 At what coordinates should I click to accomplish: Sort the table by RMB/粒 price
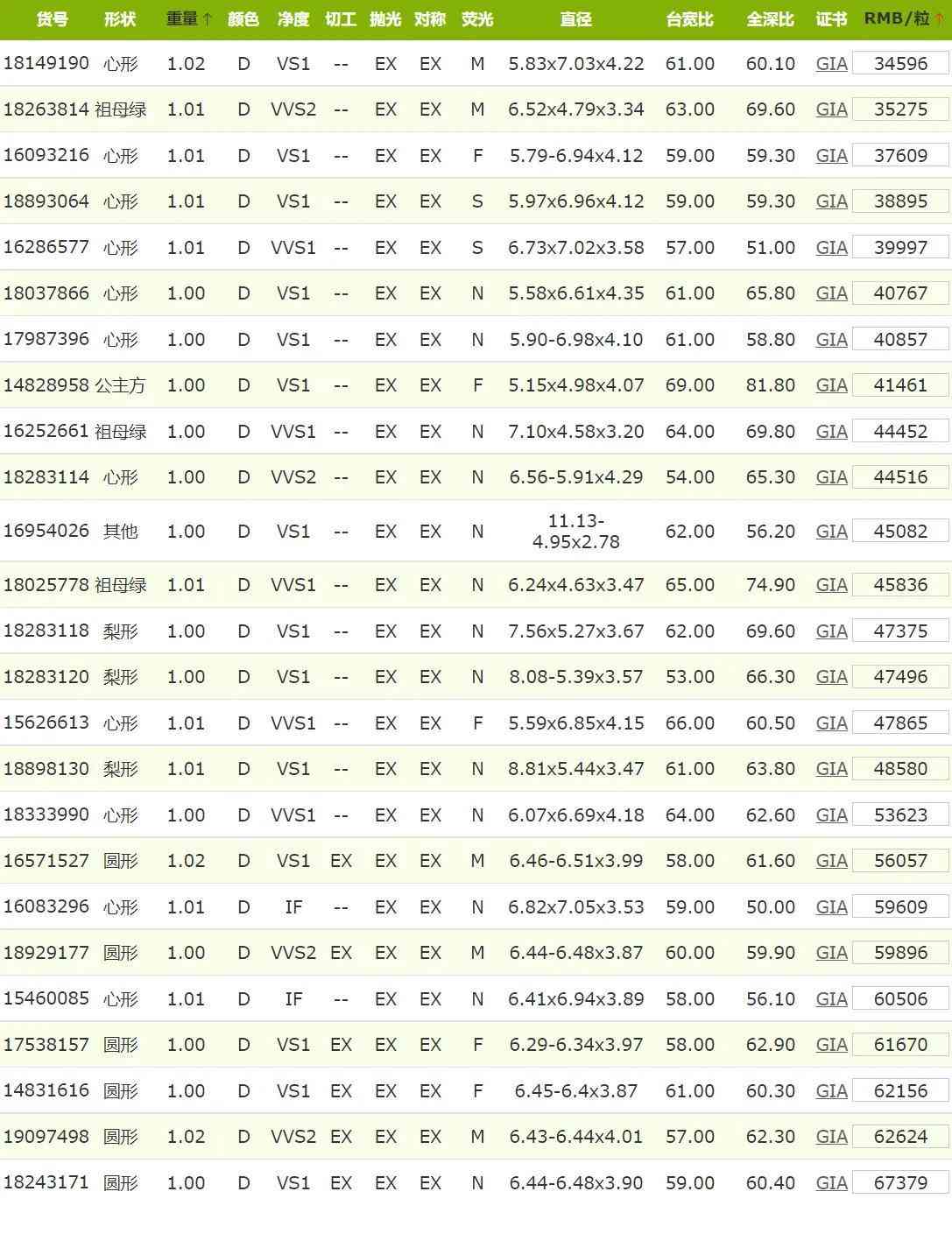[903, 18]
